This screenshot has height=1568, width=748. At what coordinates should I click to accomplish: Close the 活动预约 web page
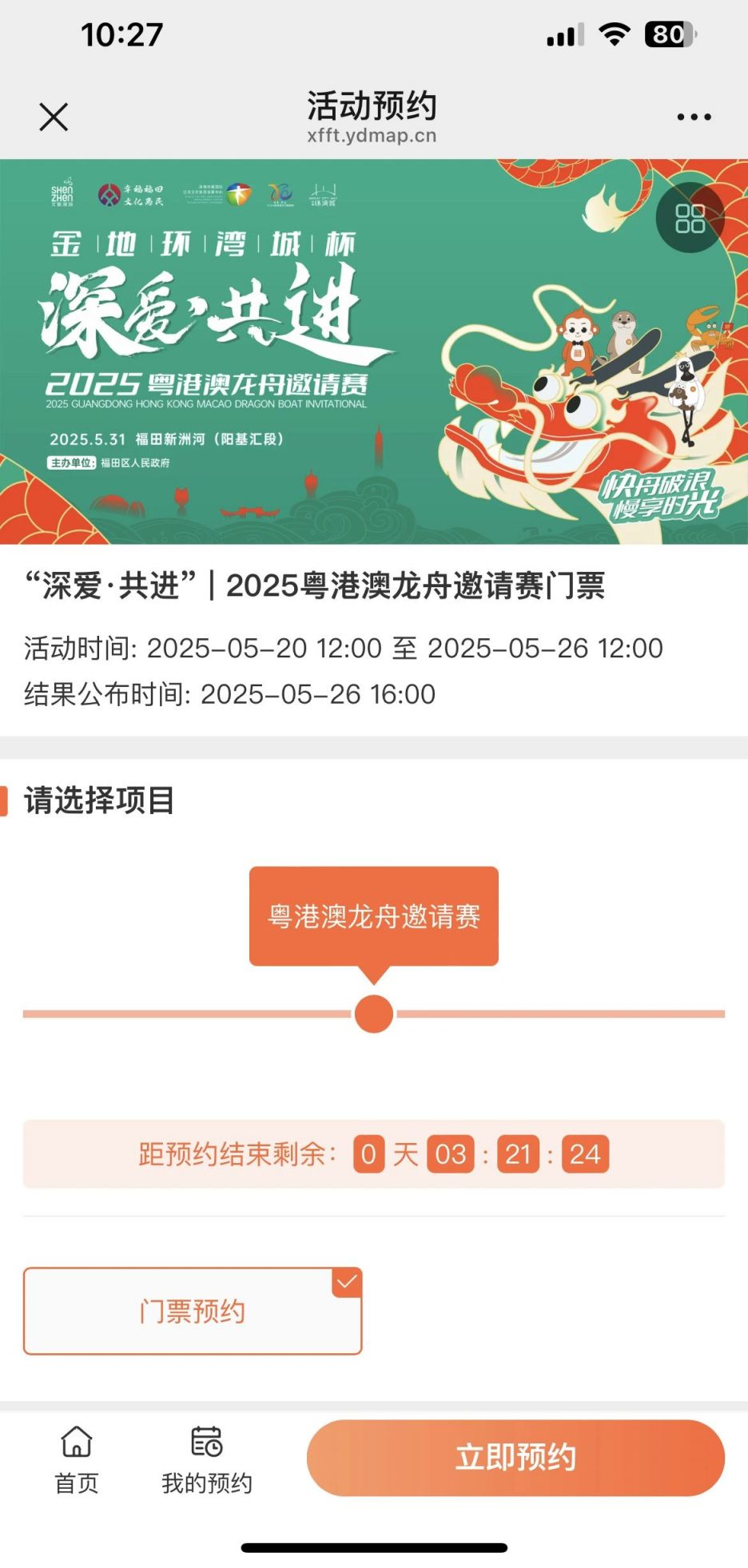[54, 117]
